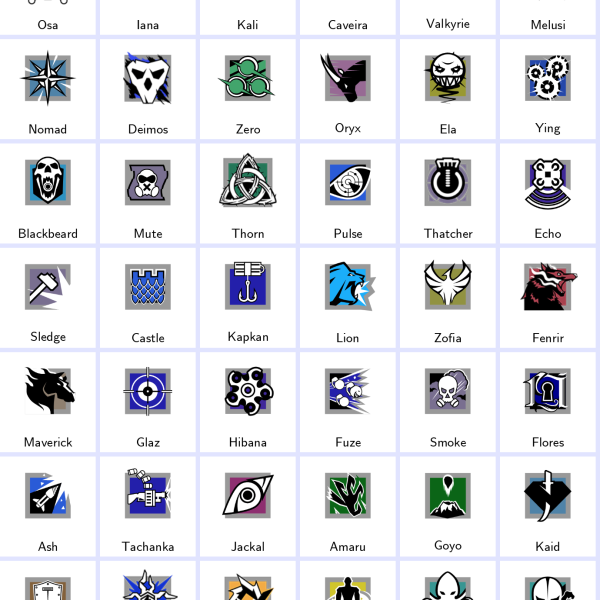This screenshot has width=600, height=600.
Task: Open the Deimos operator card
Action: click(148, 88)
